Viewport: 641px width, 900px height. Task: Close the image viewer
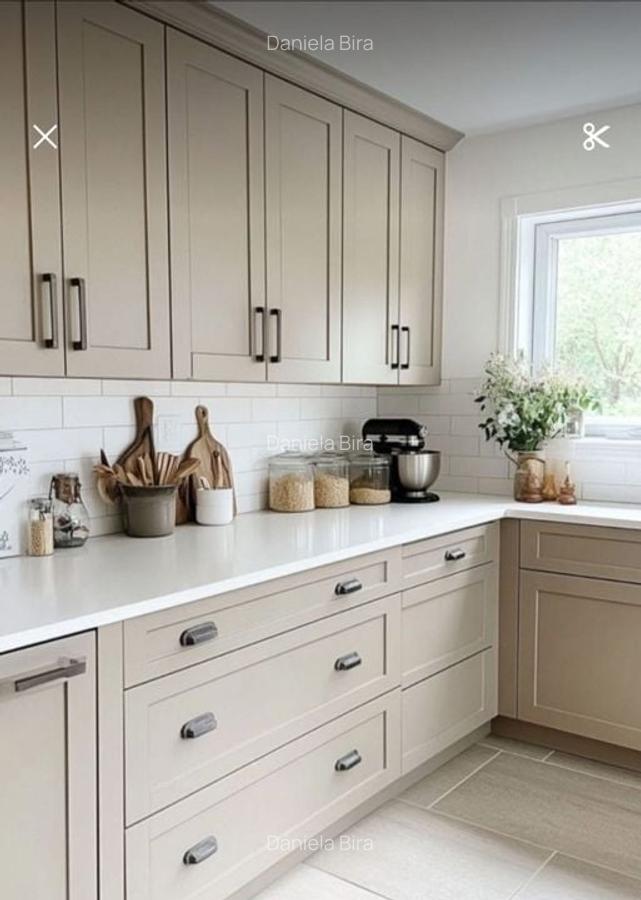pos(45,137)
